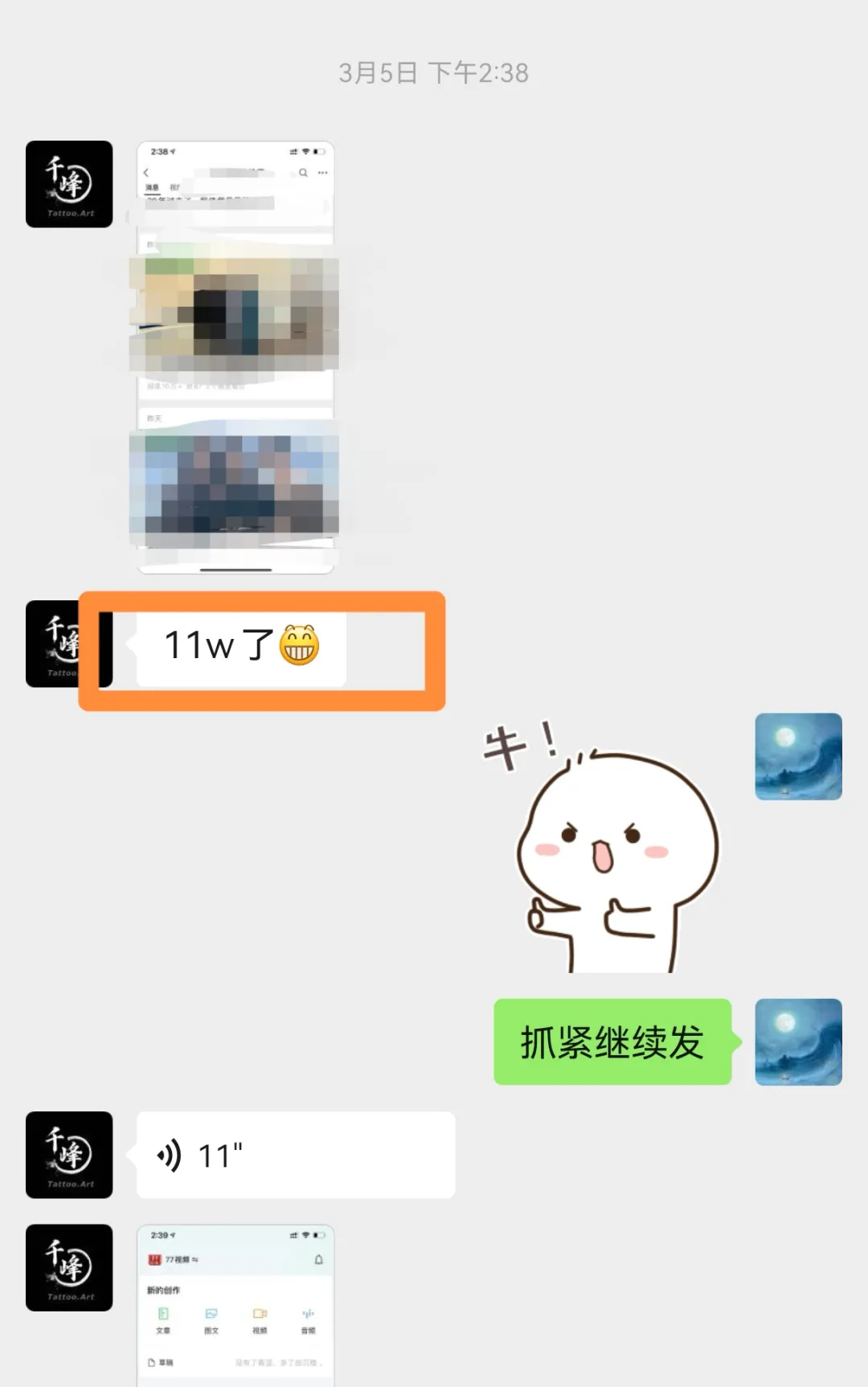Image resolution: width=868 pixels, height=1387 pixels.
Task: Tap the sender's avatar beside the voice message
Action: [x=69, y=1155]
